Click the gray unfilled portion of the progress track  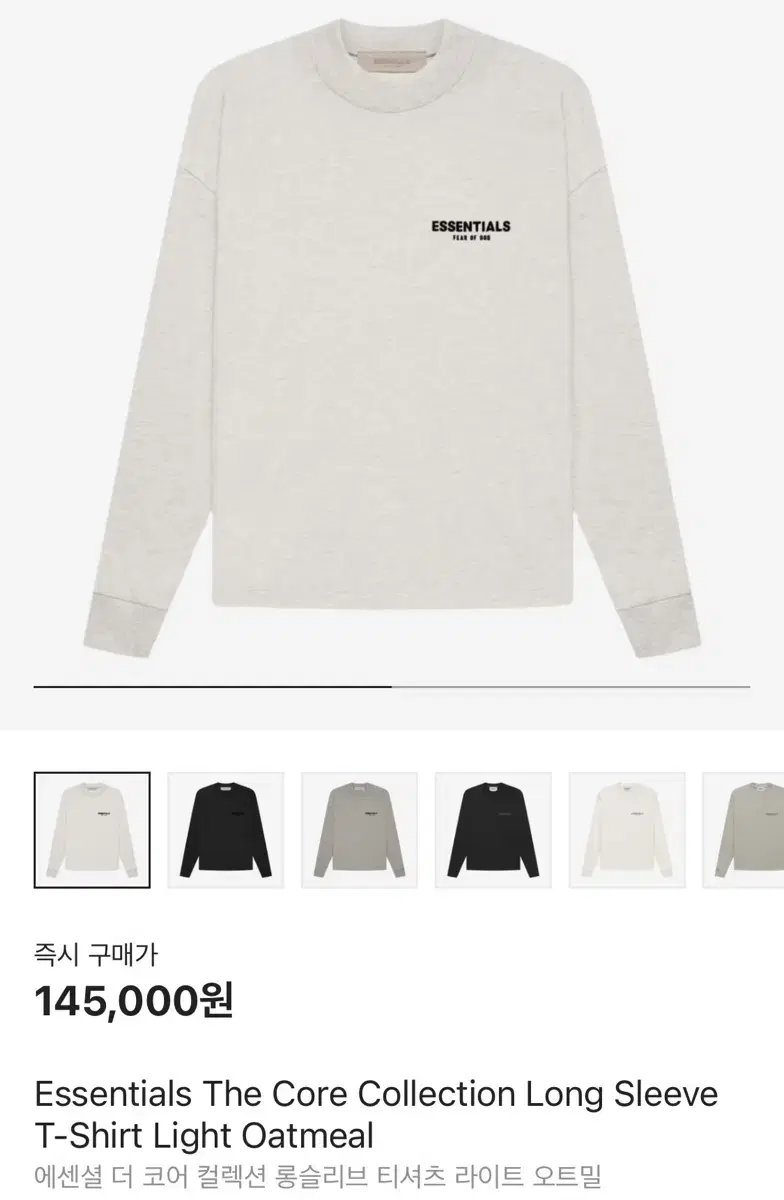570,689
